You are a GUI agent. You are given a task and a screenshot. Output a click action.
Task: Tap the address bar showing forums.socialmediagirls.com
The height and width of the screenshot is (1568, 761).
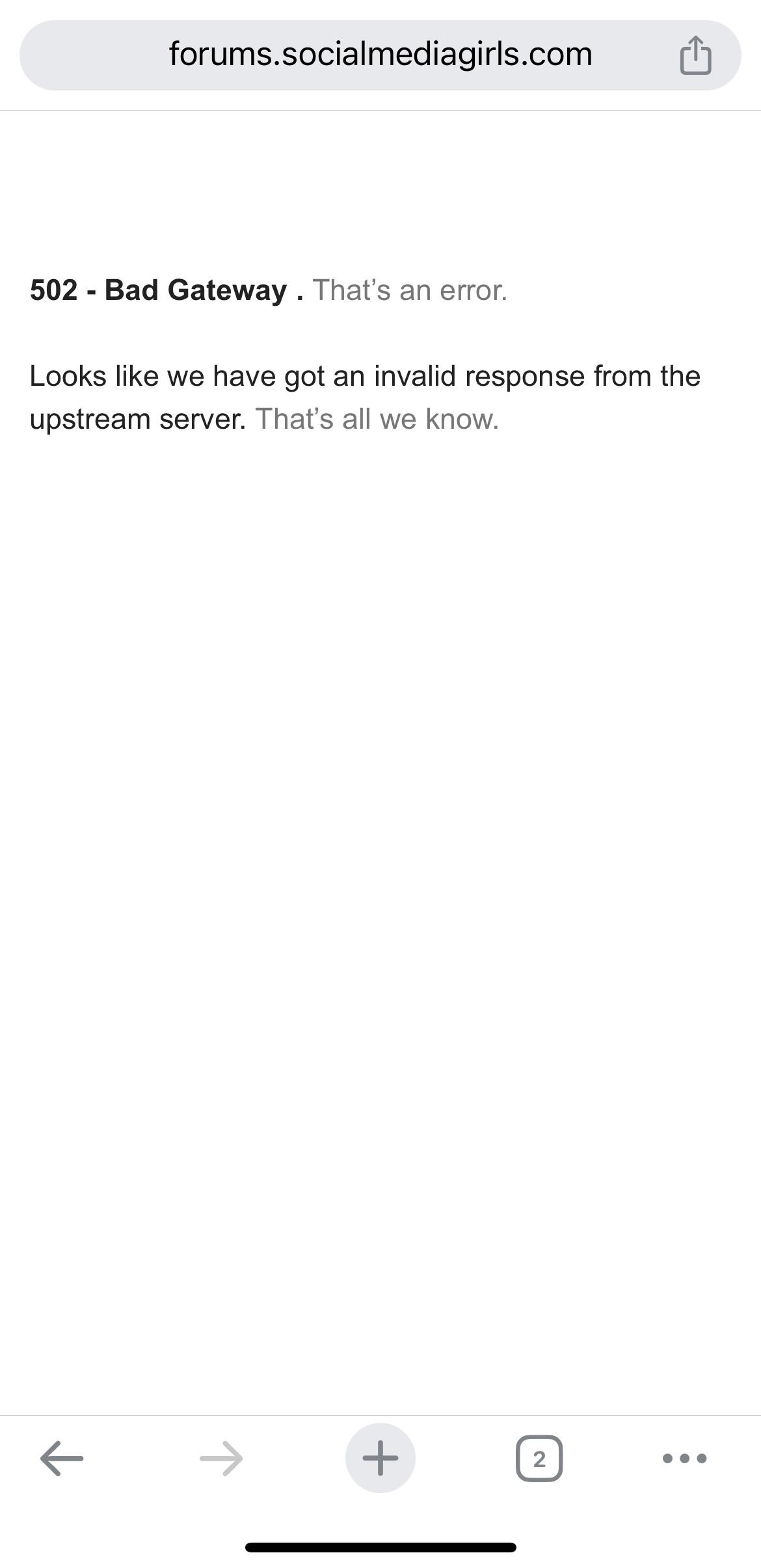point(380,55)
